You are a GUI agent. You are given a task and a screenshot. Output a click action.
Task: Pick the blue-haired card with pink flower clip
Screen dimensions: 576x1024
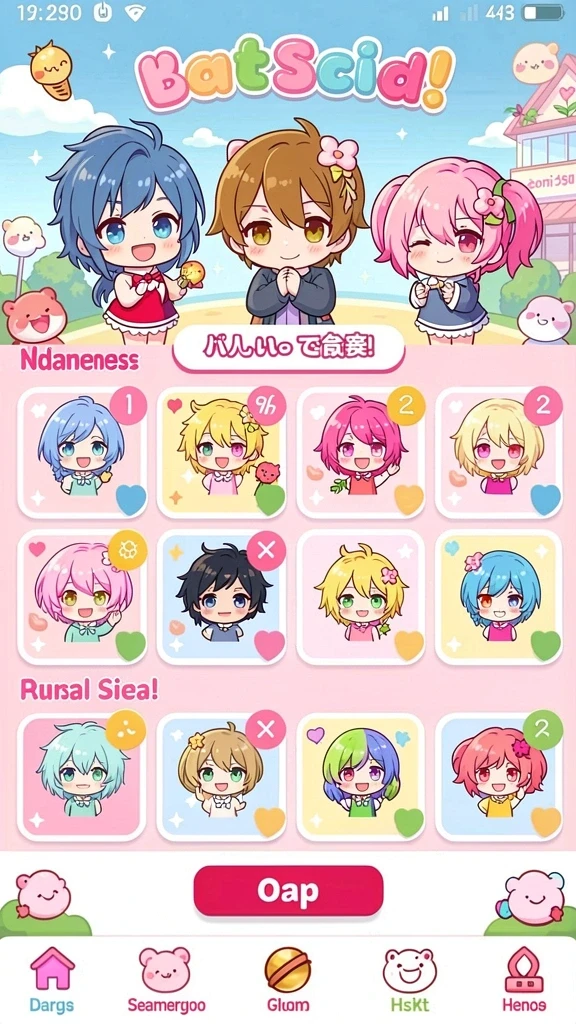500,598
